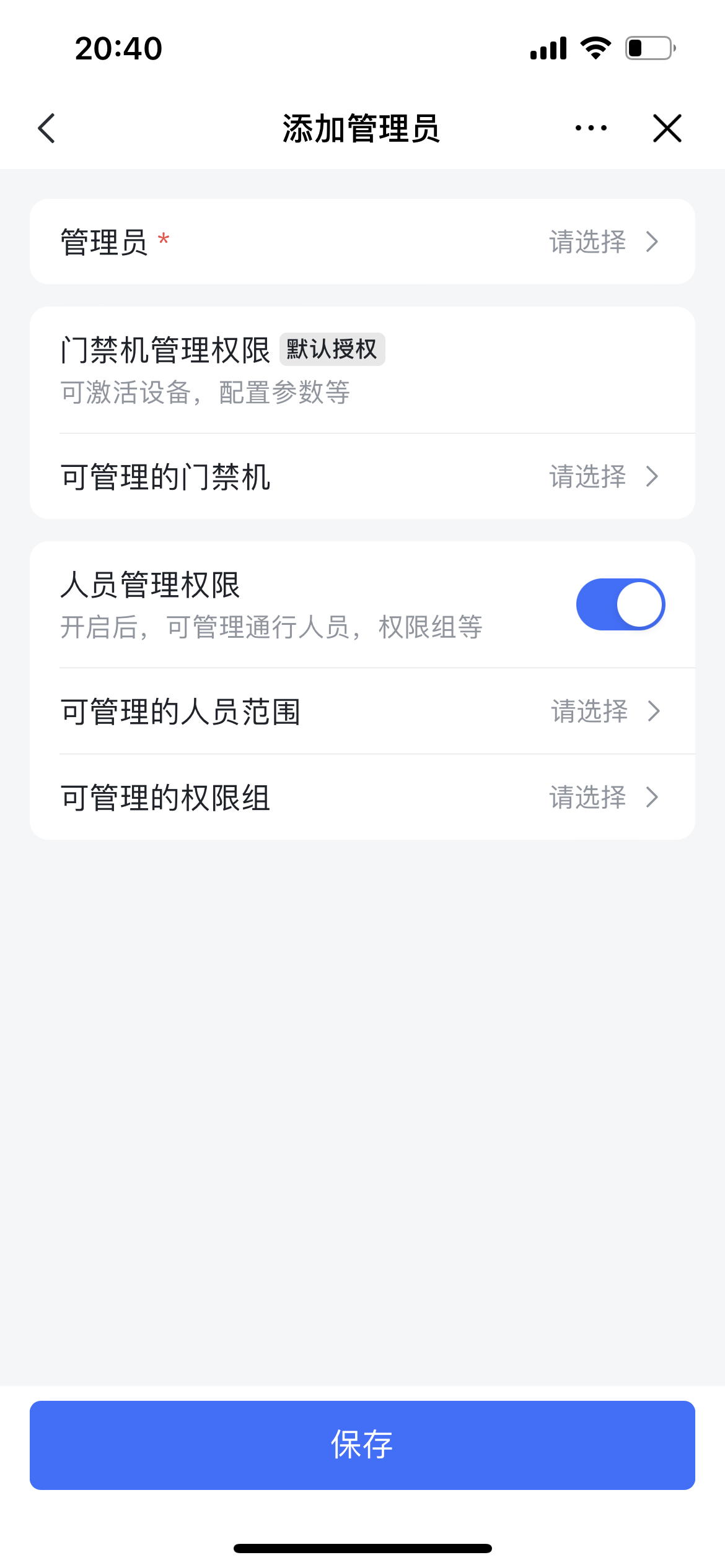Tap the 保存 button to save
Viewport: 725px width, 1568px height.
pos(362,1445)
